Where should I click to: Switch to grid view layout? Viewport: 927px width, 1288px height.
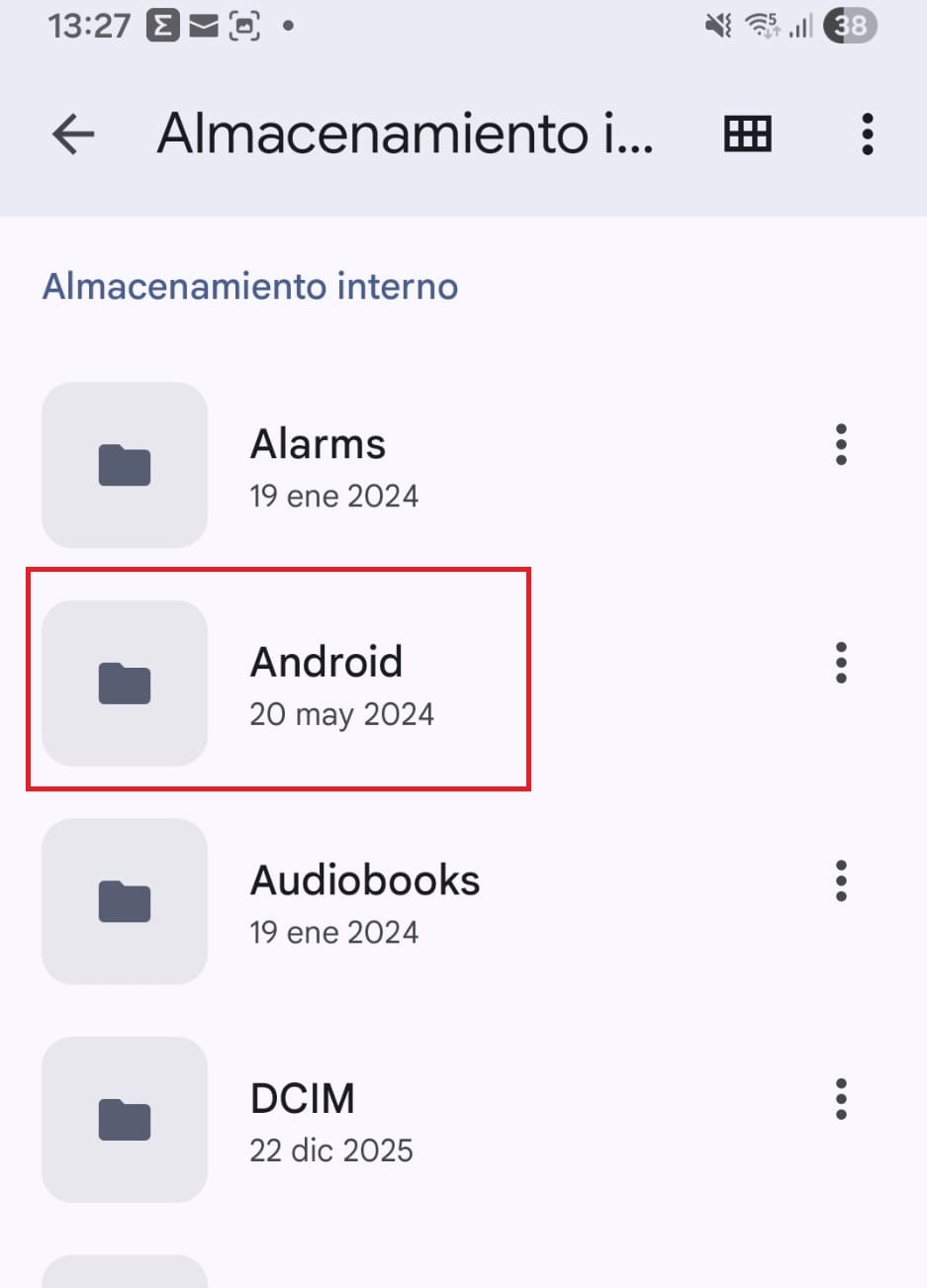[x=747, y=134]
